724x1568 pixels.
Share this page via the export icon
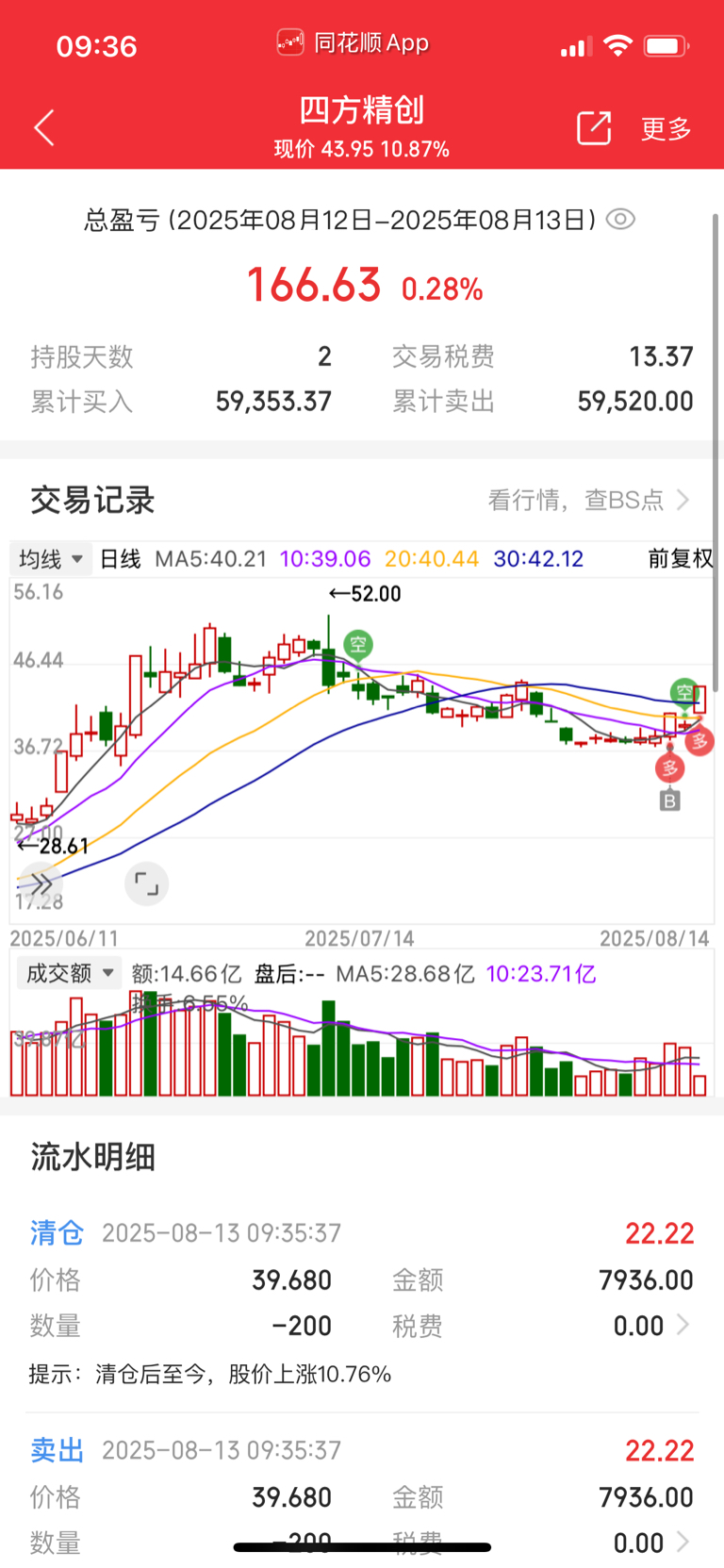[594, 128]
